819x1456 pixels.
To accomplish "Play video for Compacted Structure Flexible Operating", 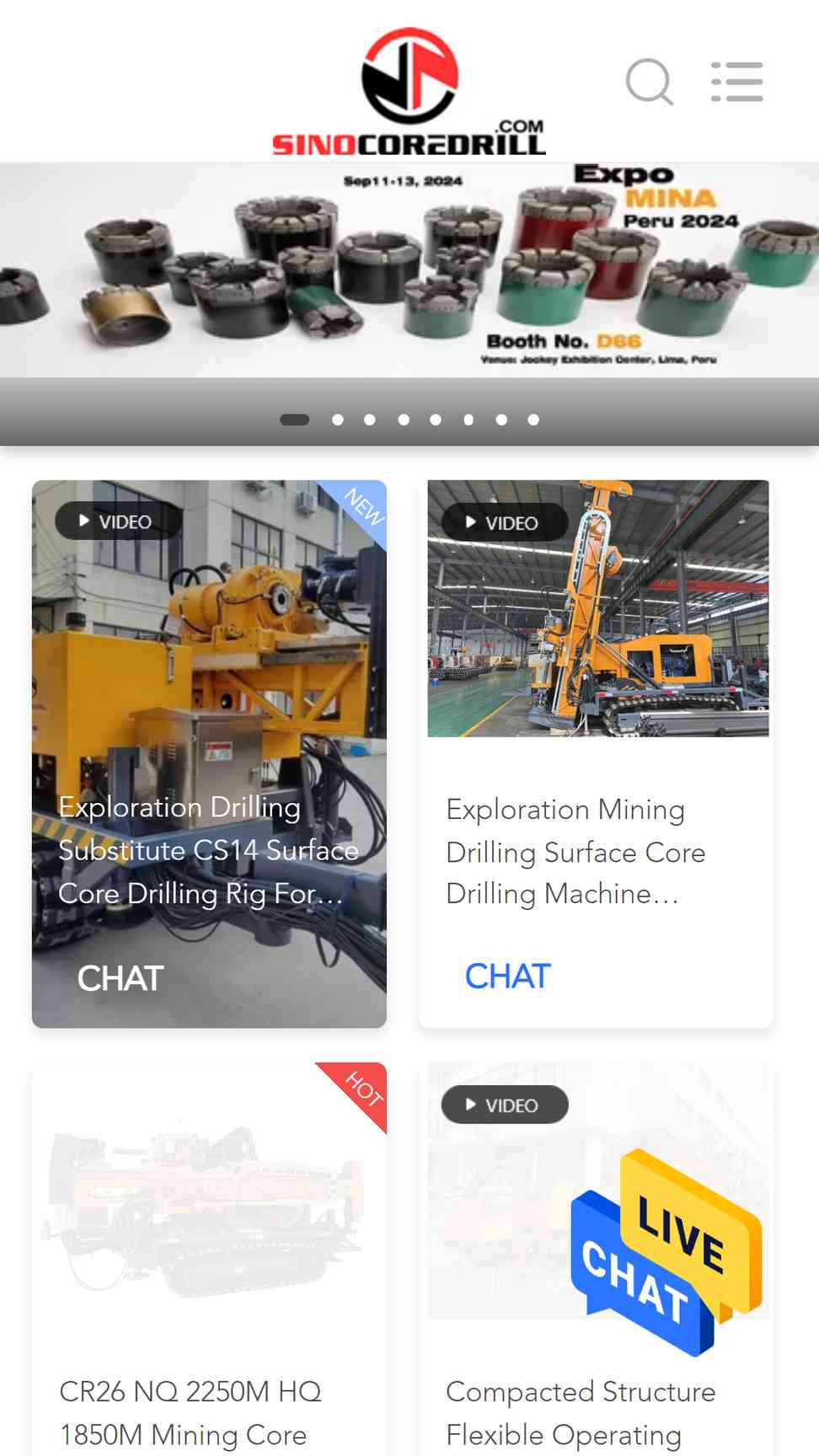I will [505, 1105].
